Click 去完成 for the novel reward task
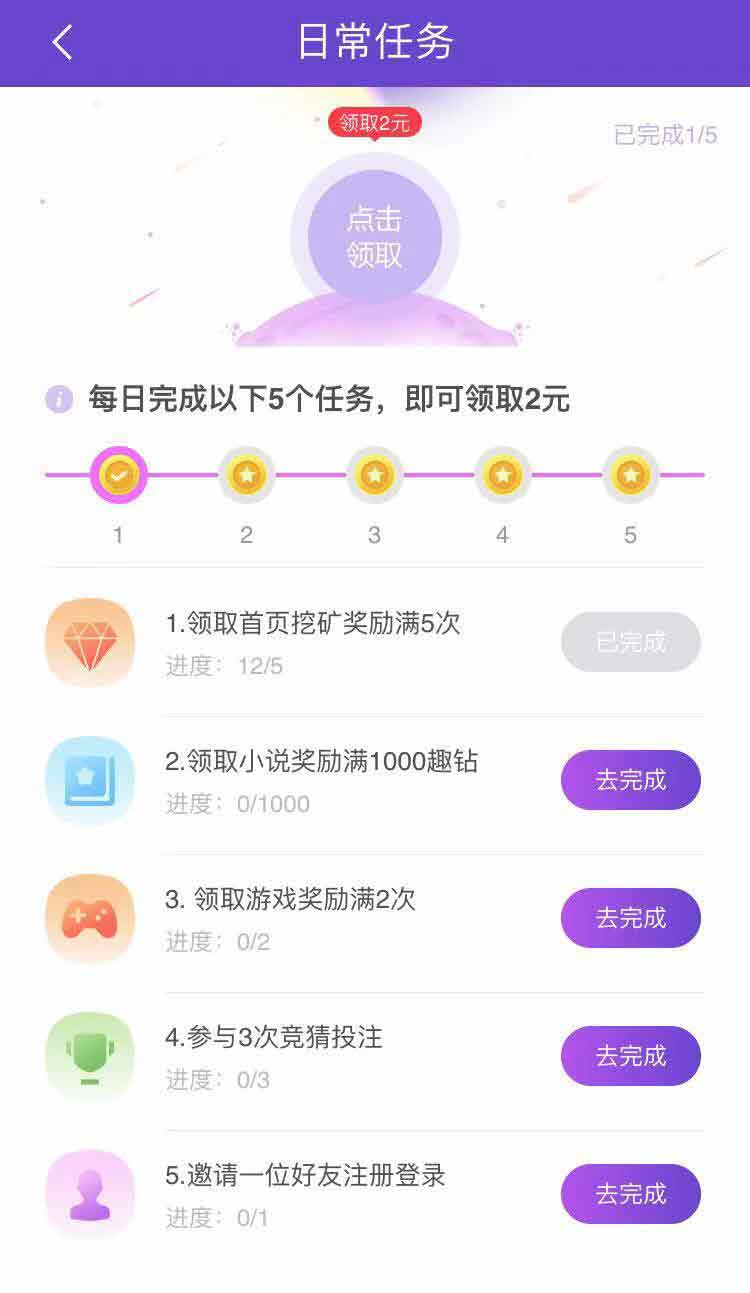The width and height of the screenshot is (750, 1293). (631, 780)
